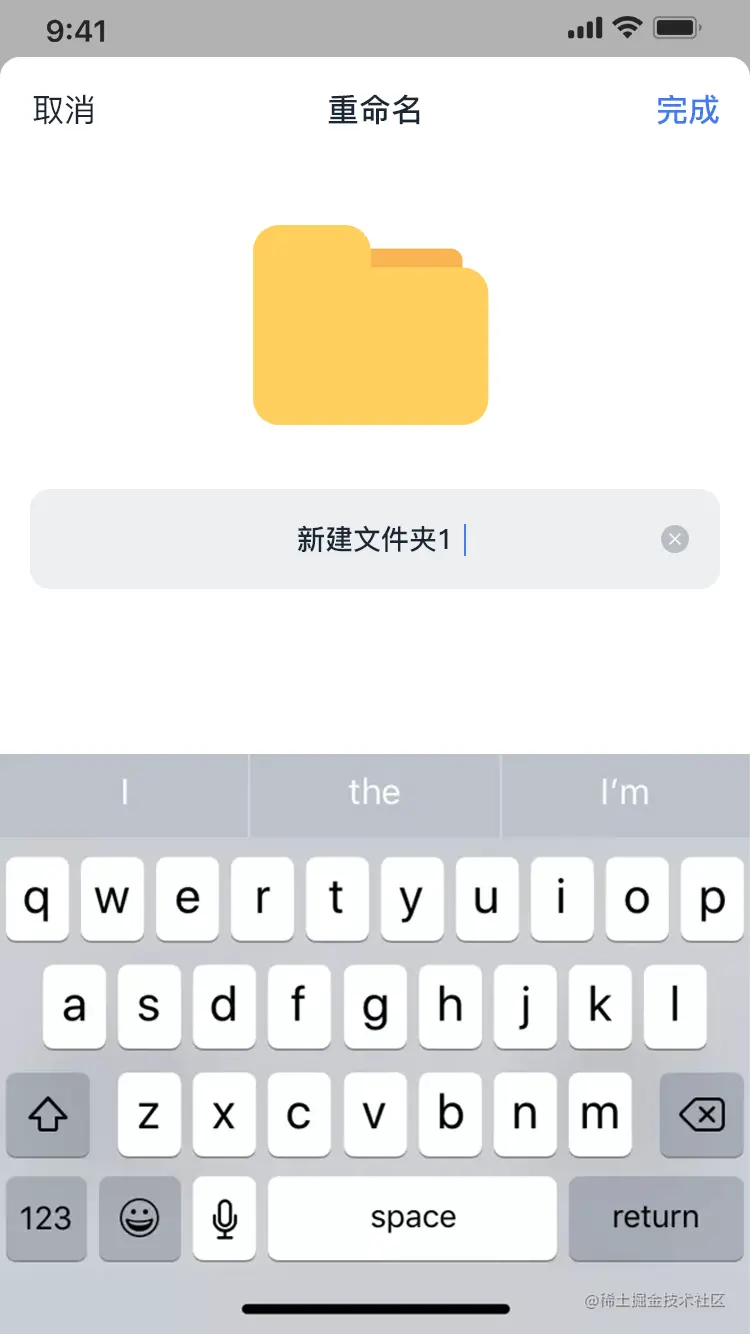Clear the folder name text
This screenshot has width=750, height=1334.
(675, 540)
